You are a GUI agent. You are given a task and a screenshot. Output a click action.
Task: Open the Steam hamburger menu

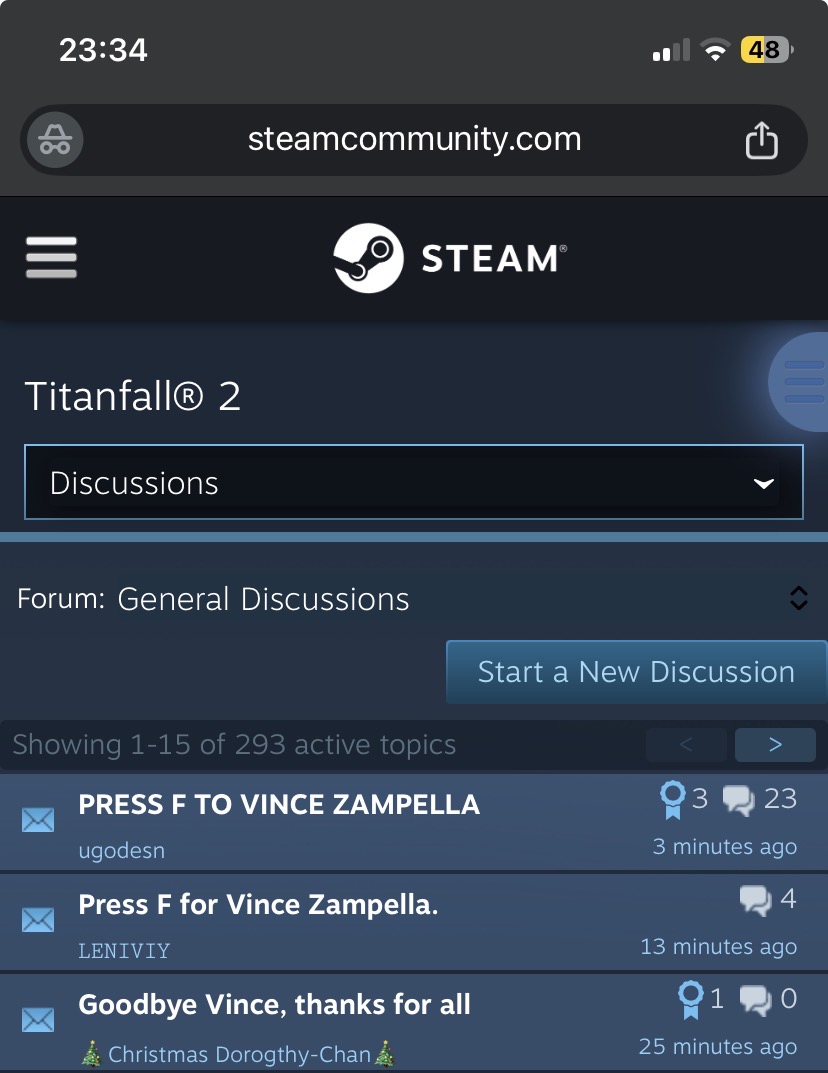(x=51, y=257)
